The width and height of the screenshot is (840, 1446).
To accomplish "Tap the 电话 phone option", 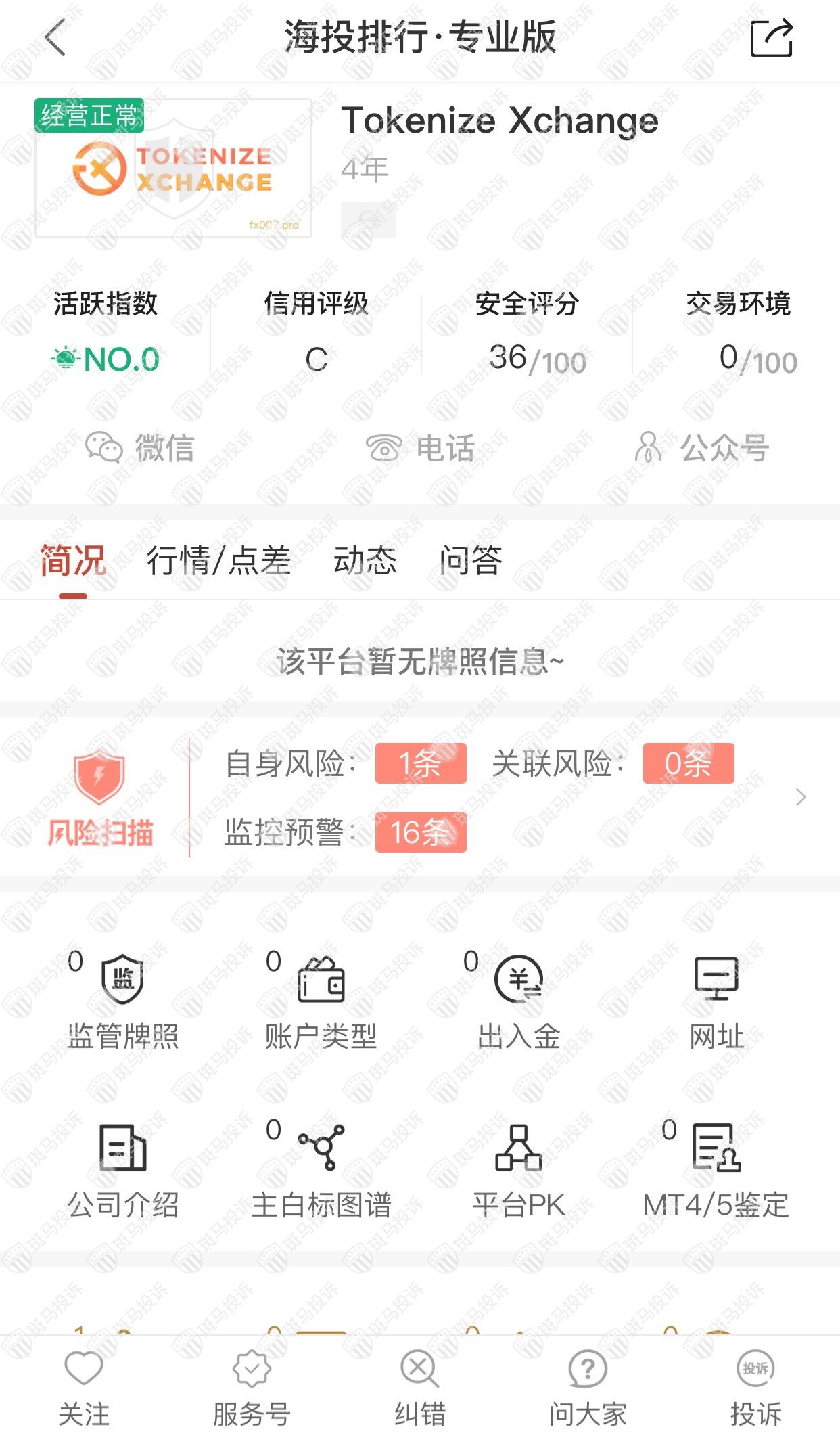I will click(x=420, y=448).
